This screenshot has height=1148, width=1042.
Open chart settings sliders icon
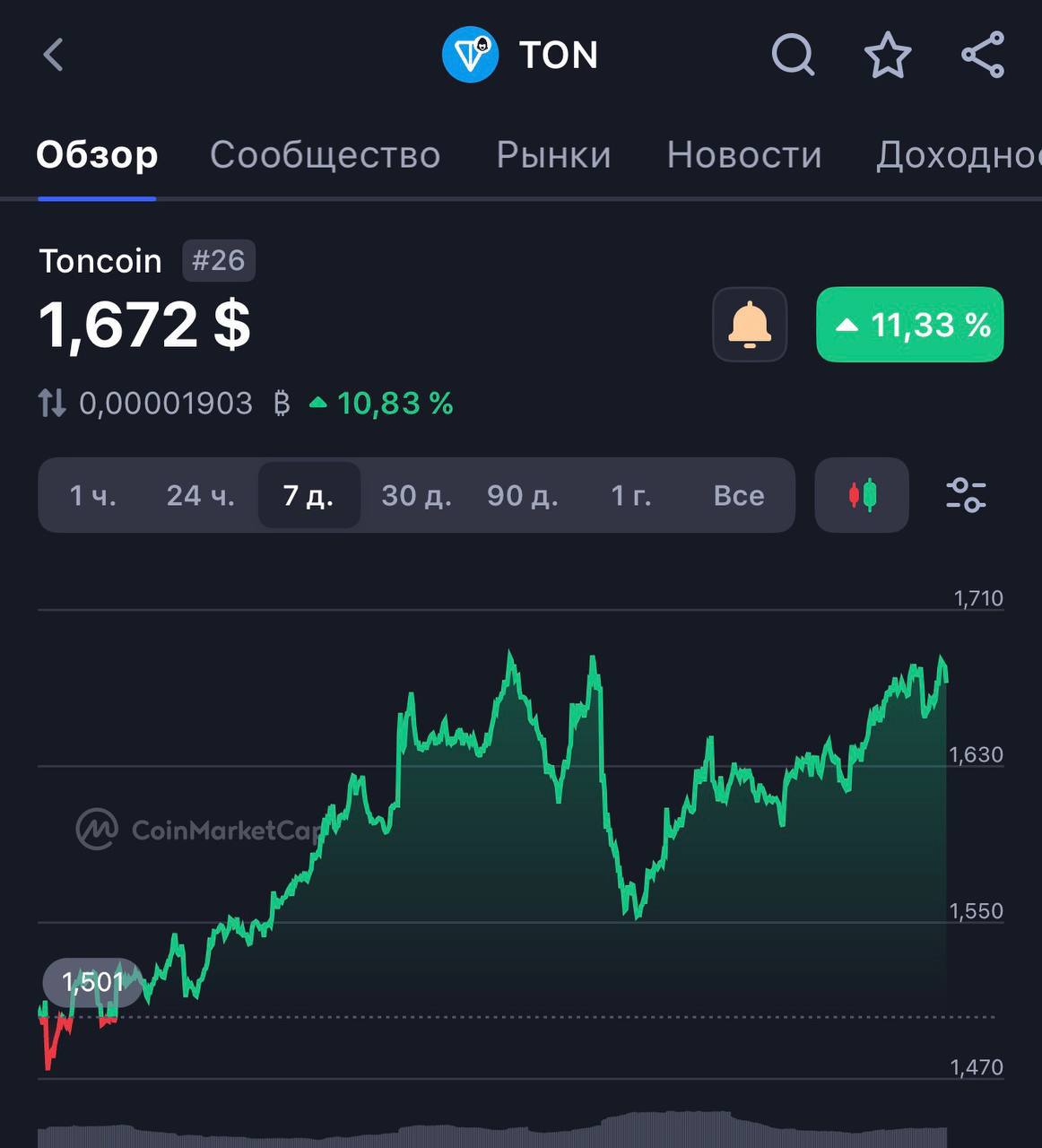[966, 495]
